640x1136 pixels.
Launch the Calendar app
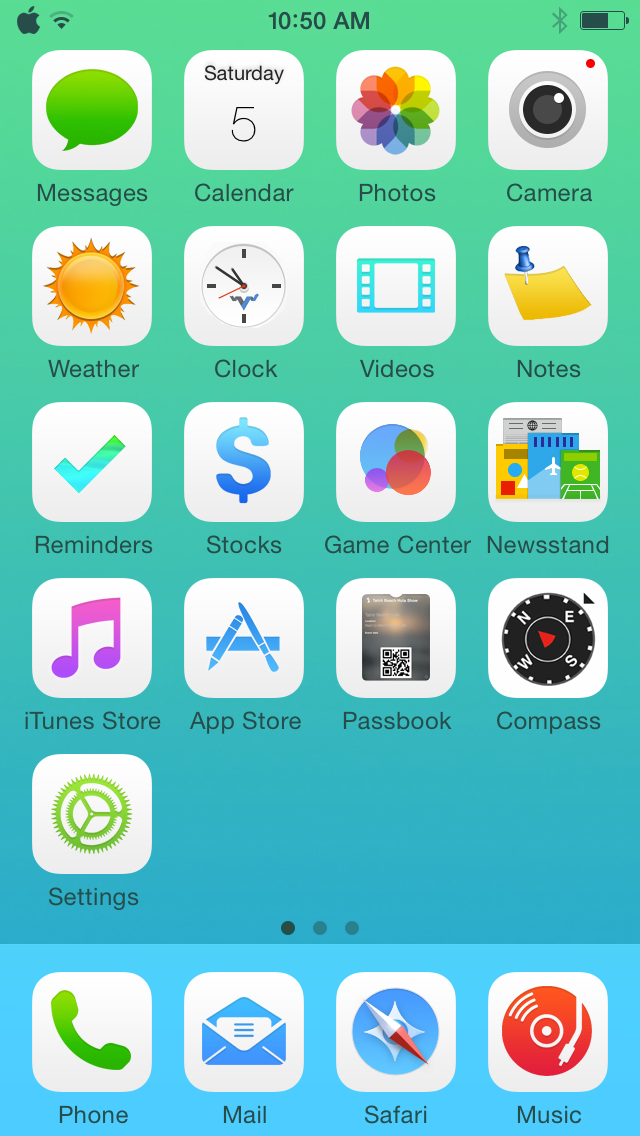[244, 110]
